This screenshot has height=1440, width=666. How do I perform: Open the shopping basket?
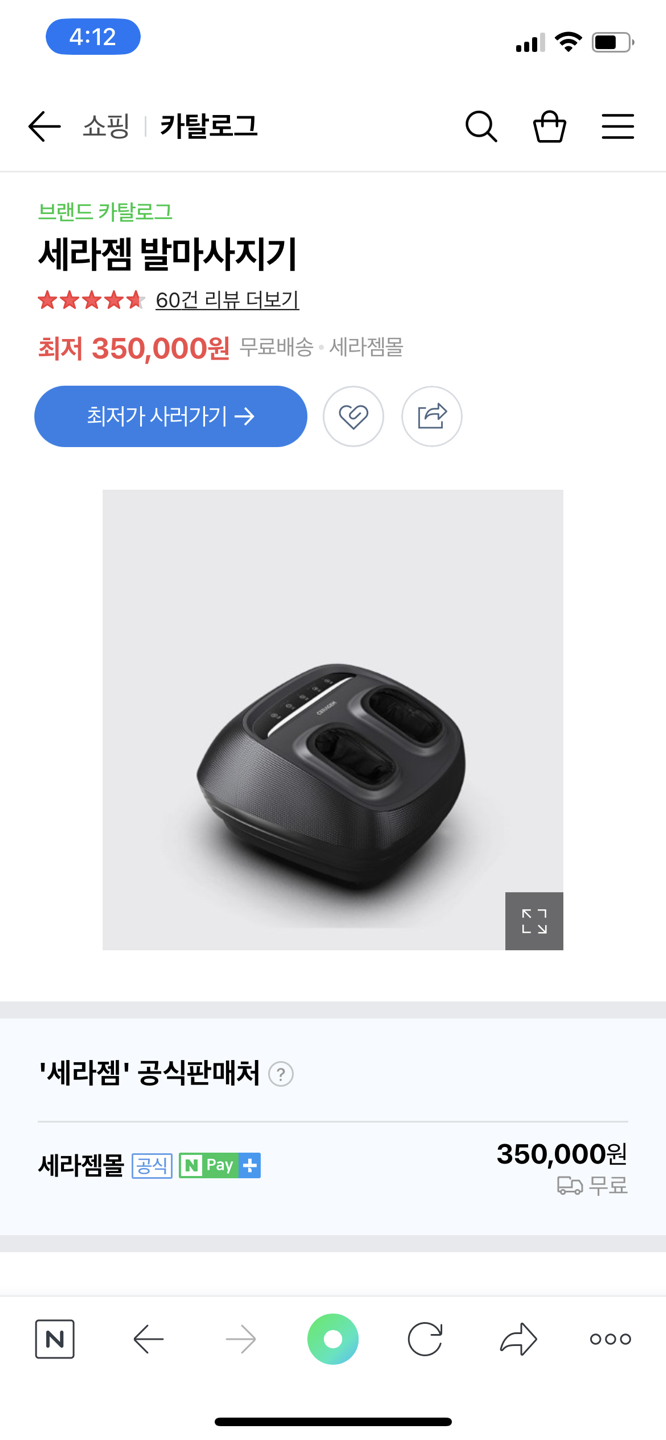(549, 127)
